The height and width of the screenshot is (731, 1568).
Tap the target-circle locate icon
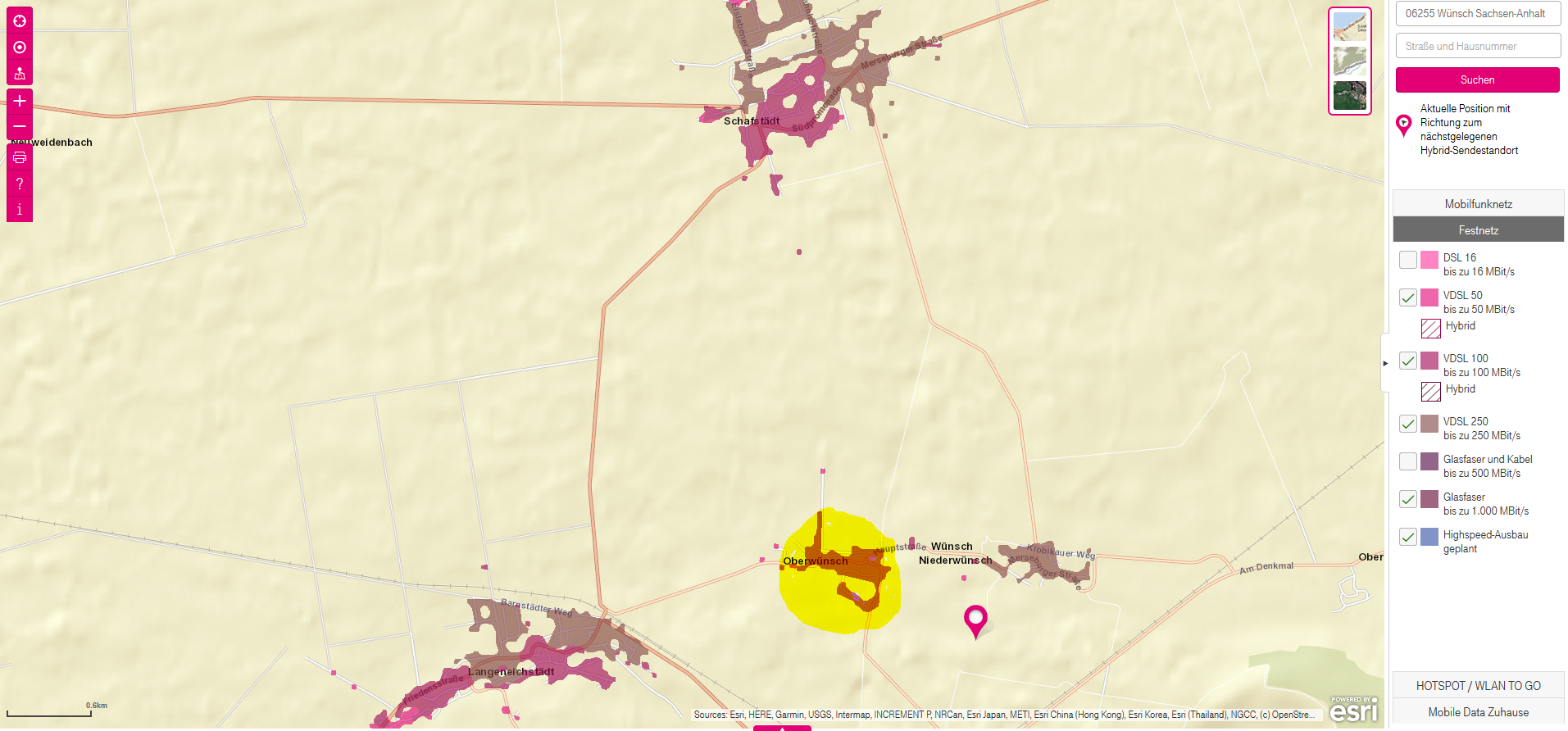[x=20, y=48]
